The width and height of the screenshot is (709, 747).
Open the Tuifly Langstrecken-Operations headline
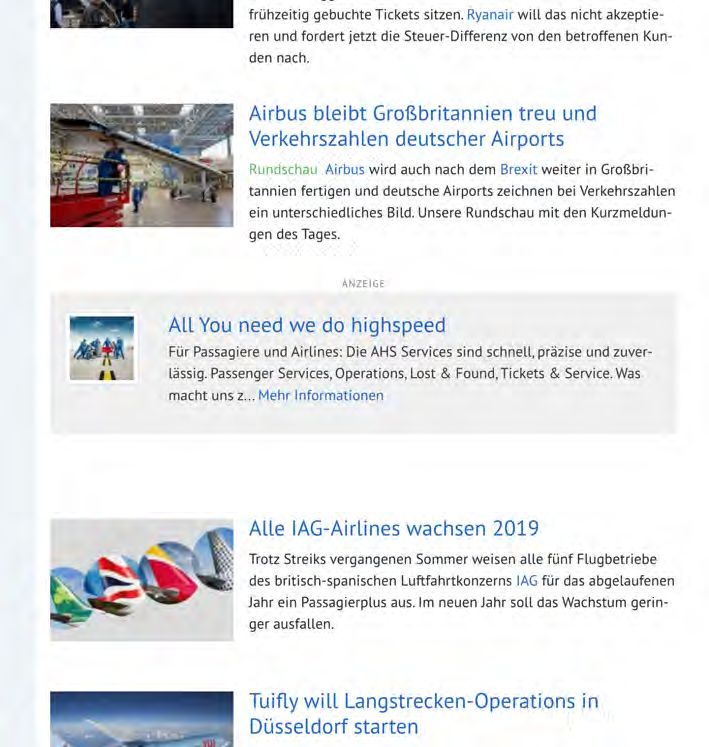[x=423, y=713]
